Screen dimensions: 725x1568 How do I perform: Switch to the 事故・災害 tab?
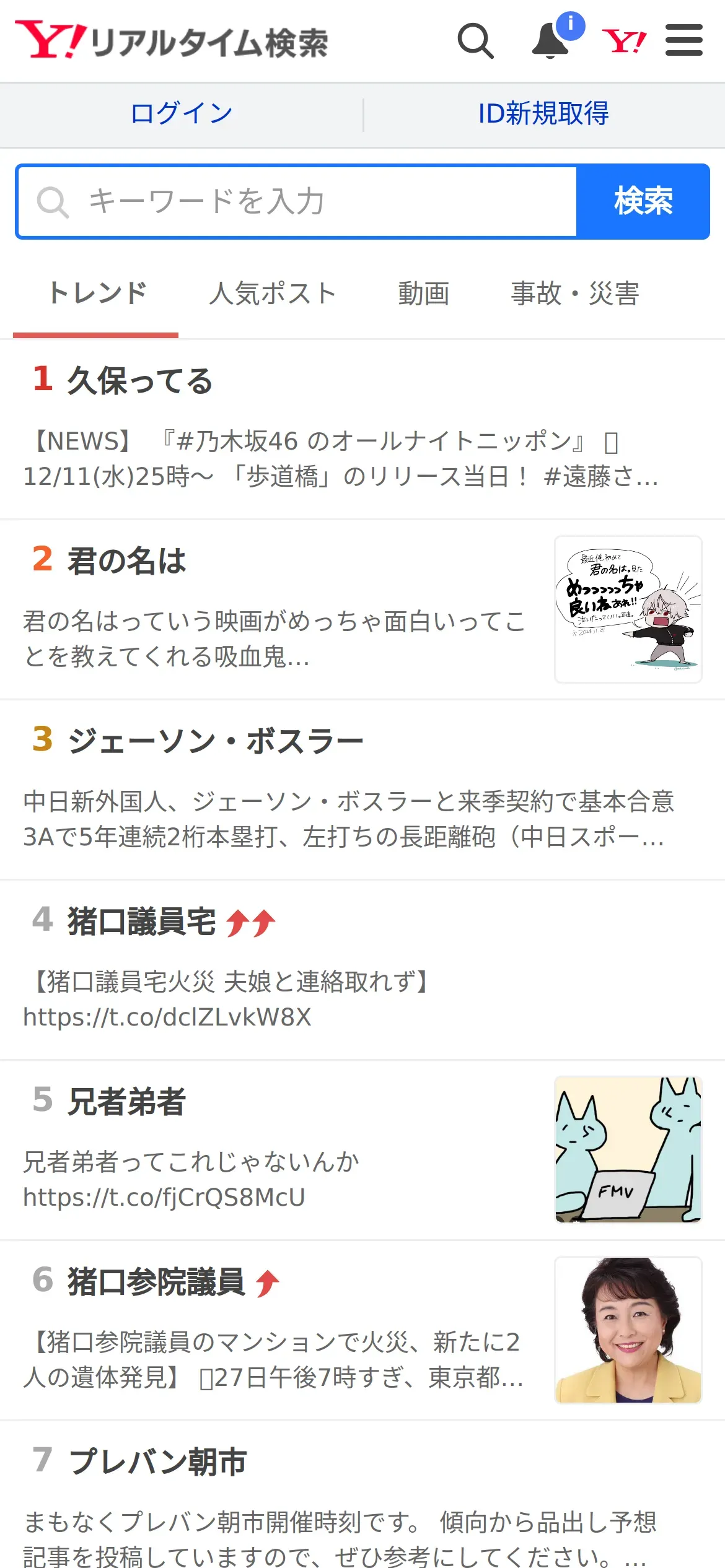(574, 294)
